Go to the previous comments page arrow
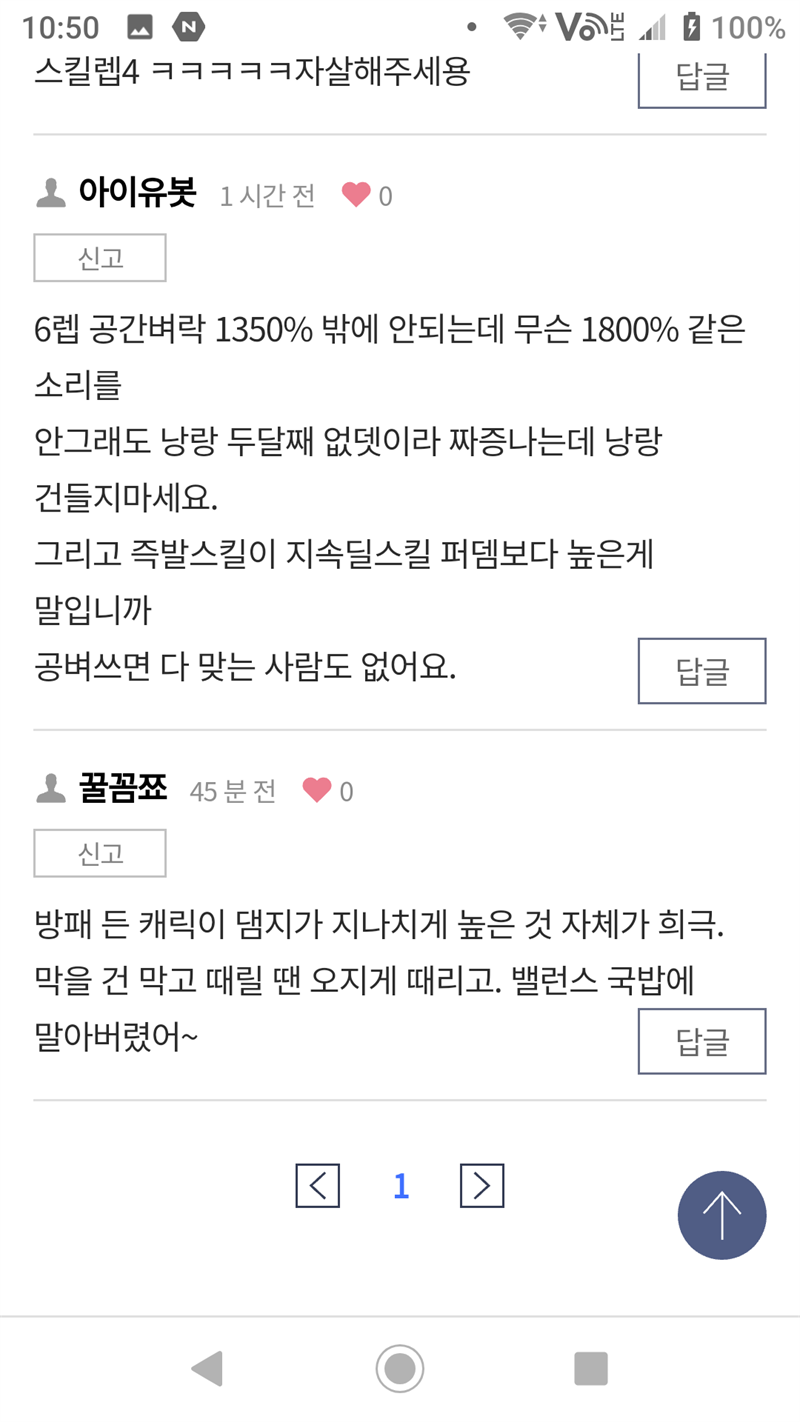Viewport: 800px width, 1422px height. pos(318,1186)
